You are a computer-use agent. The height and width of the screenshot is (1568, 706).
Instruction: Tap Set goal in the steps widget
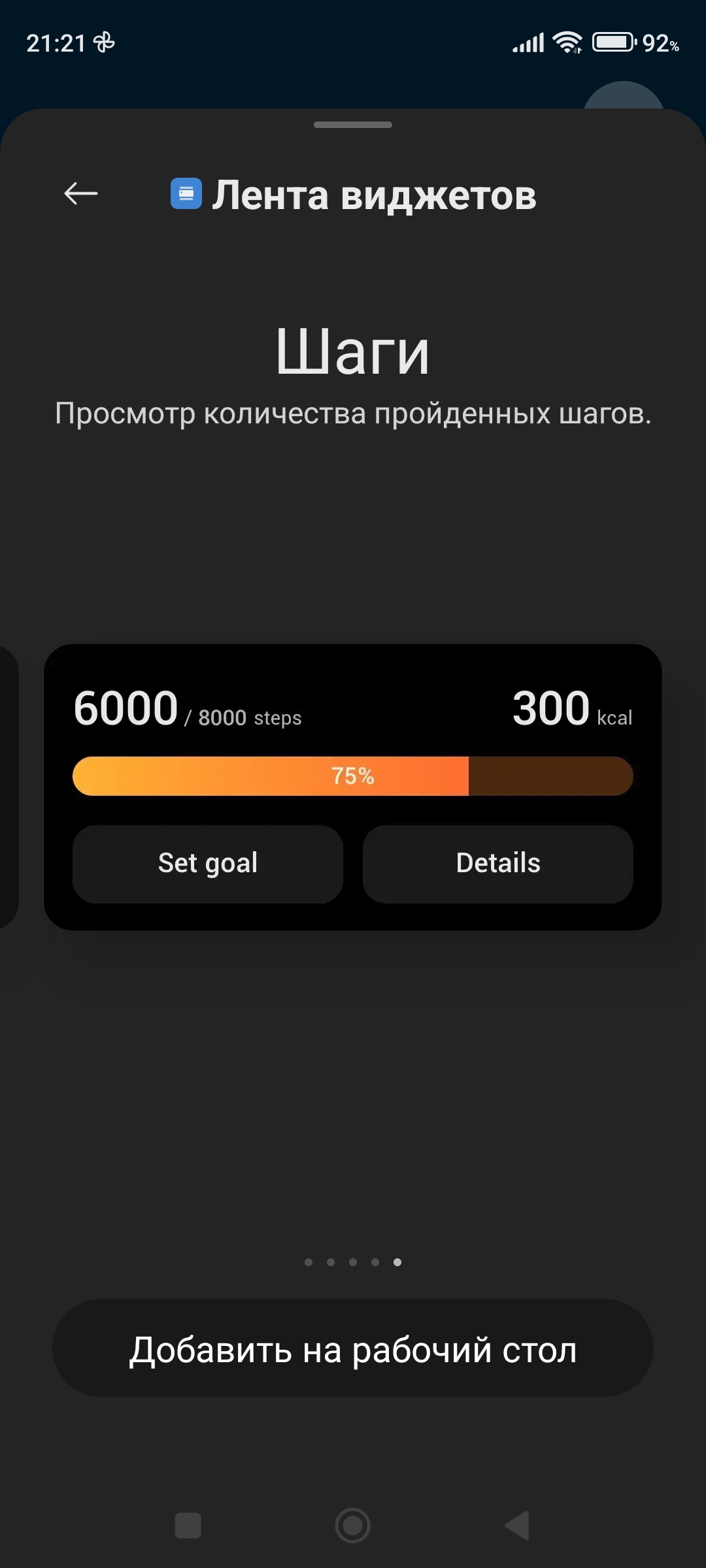(x=208, y=864)
